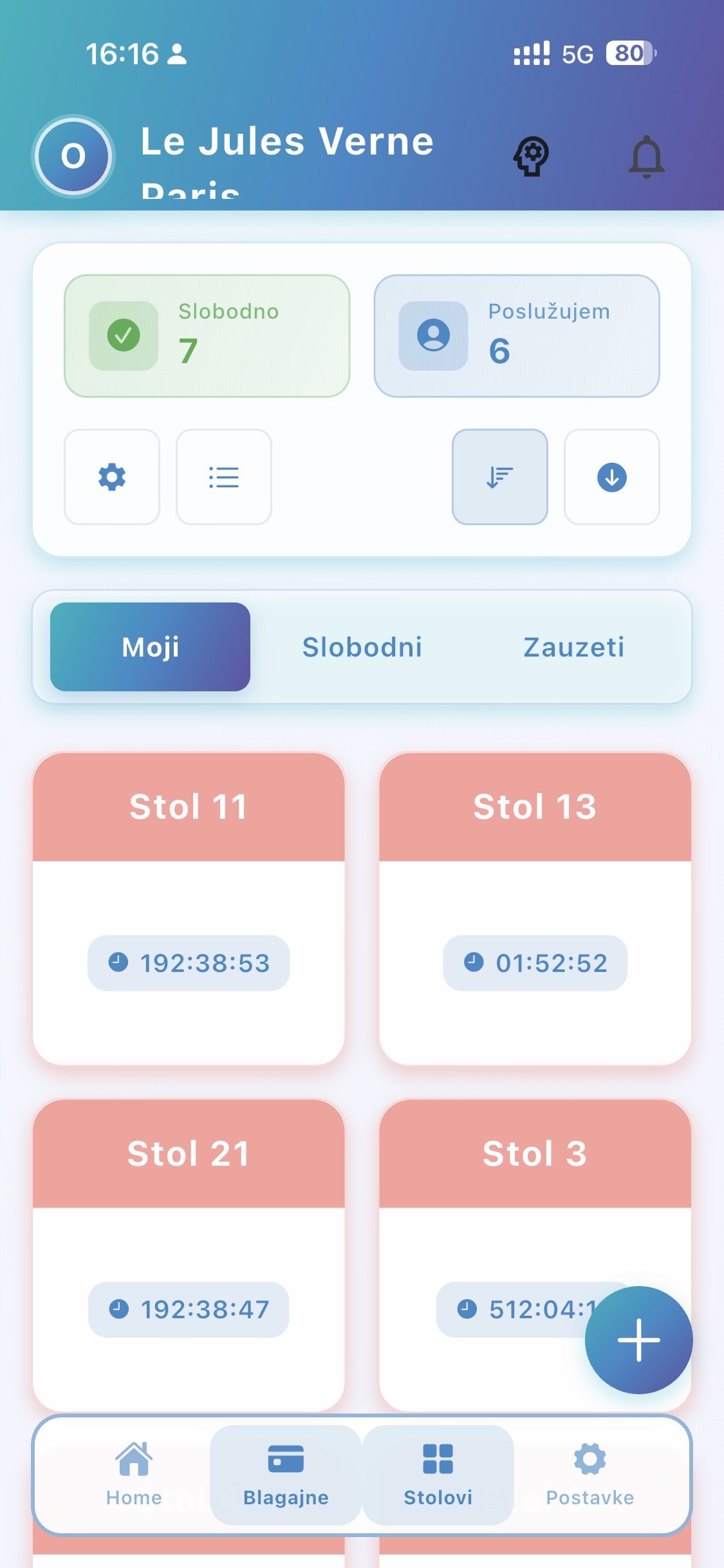Image resolution: width=724 pixels, height=1568 pixels.
Task: Open the notifications bell
Action: tap(646, 156)
